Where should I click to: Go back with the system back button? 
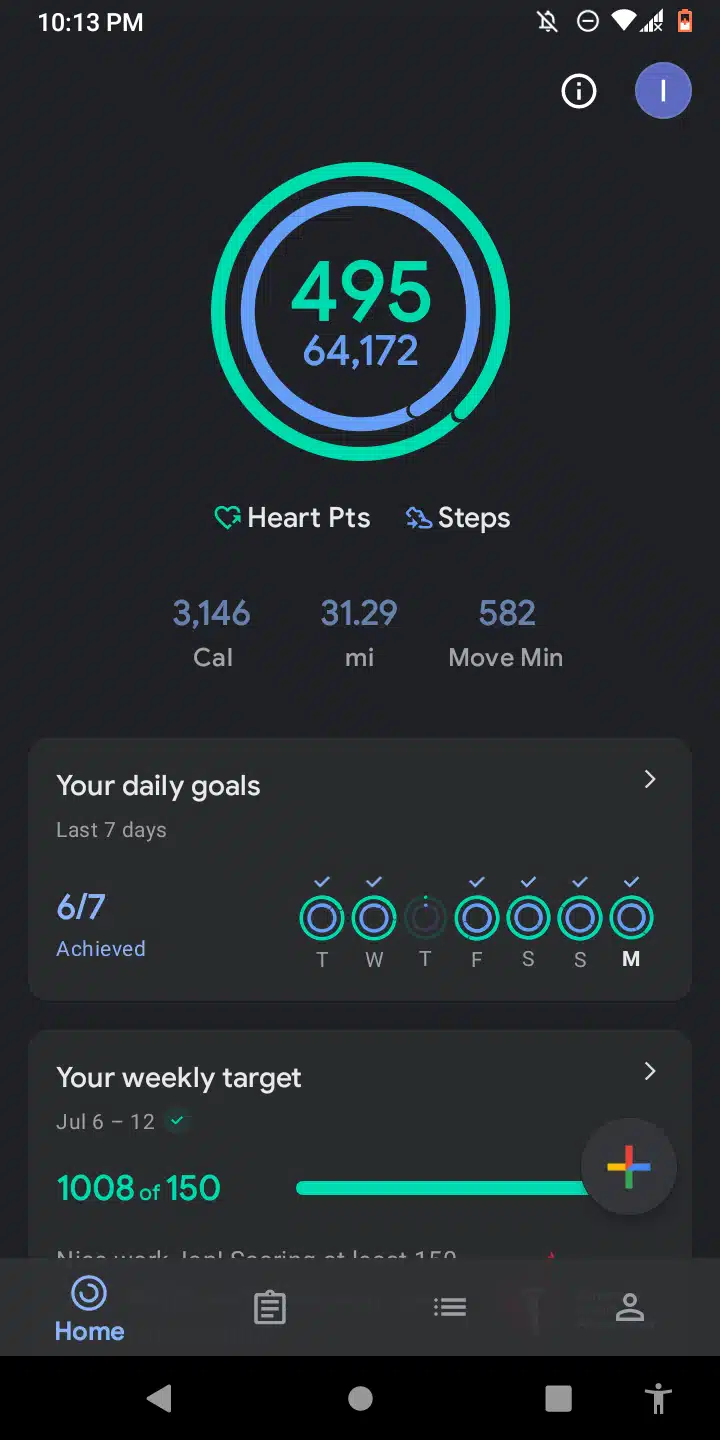(x=160, y=1398)
